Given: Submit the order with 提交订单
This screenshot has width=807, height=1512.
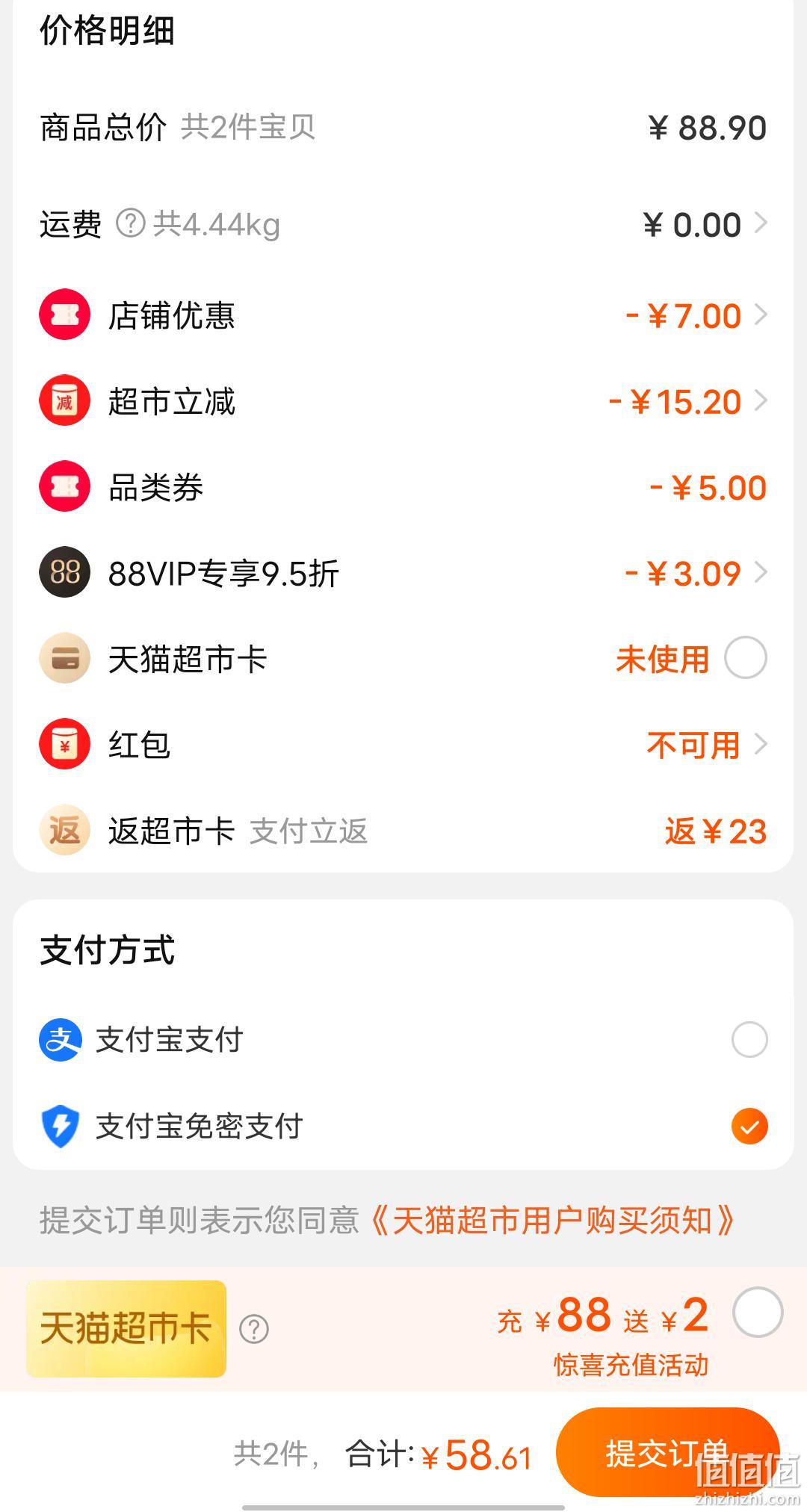Looking at the screenshot, I should pos(667,1452).
